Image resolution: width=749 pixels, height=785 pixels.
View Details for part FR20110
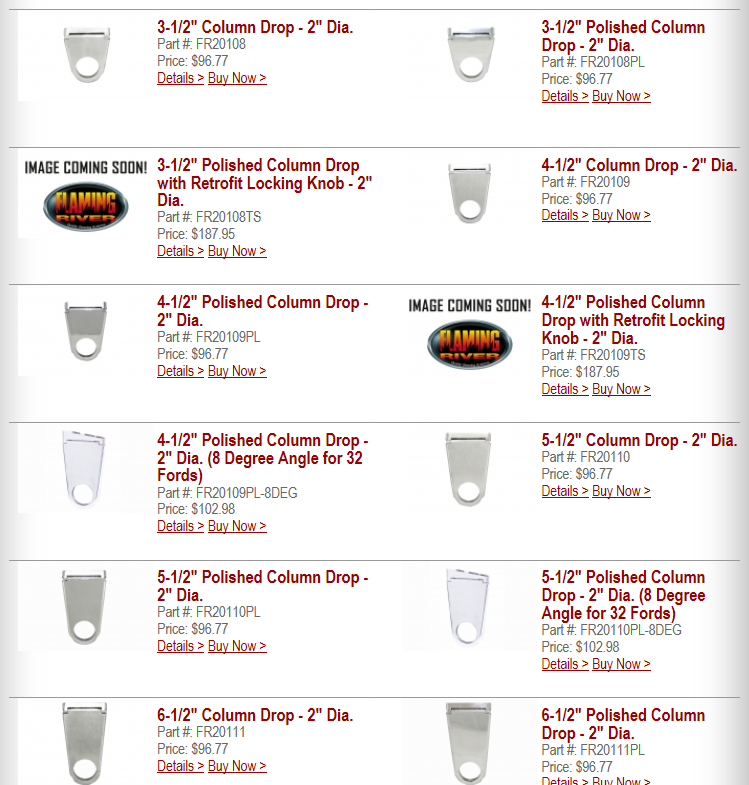click(x=565, y=491)
